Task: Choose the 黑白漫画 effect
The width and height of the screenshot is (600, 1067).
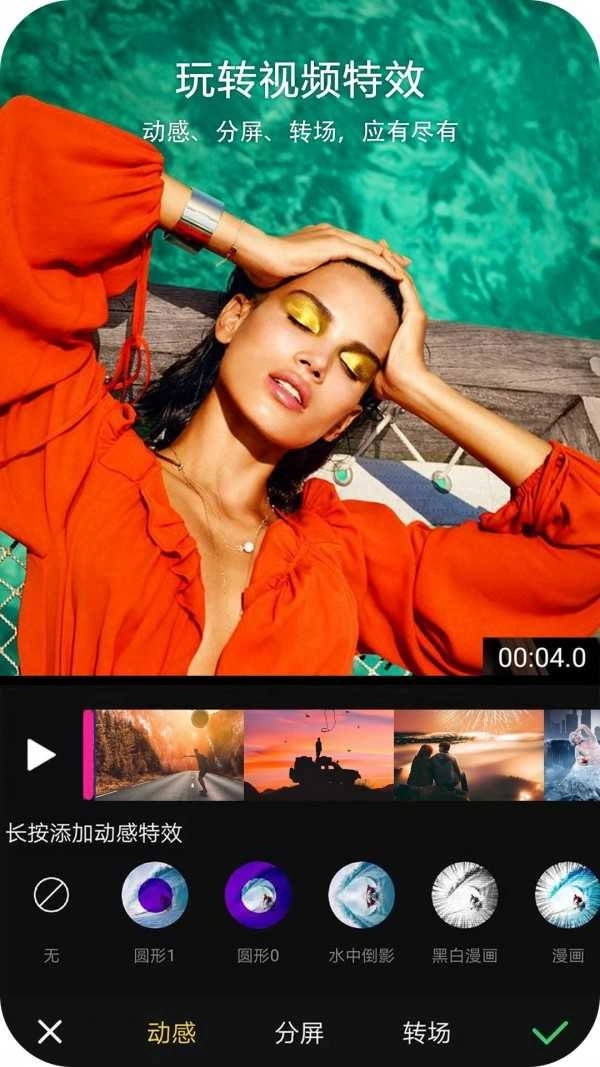Action: [x=464, y=895]
